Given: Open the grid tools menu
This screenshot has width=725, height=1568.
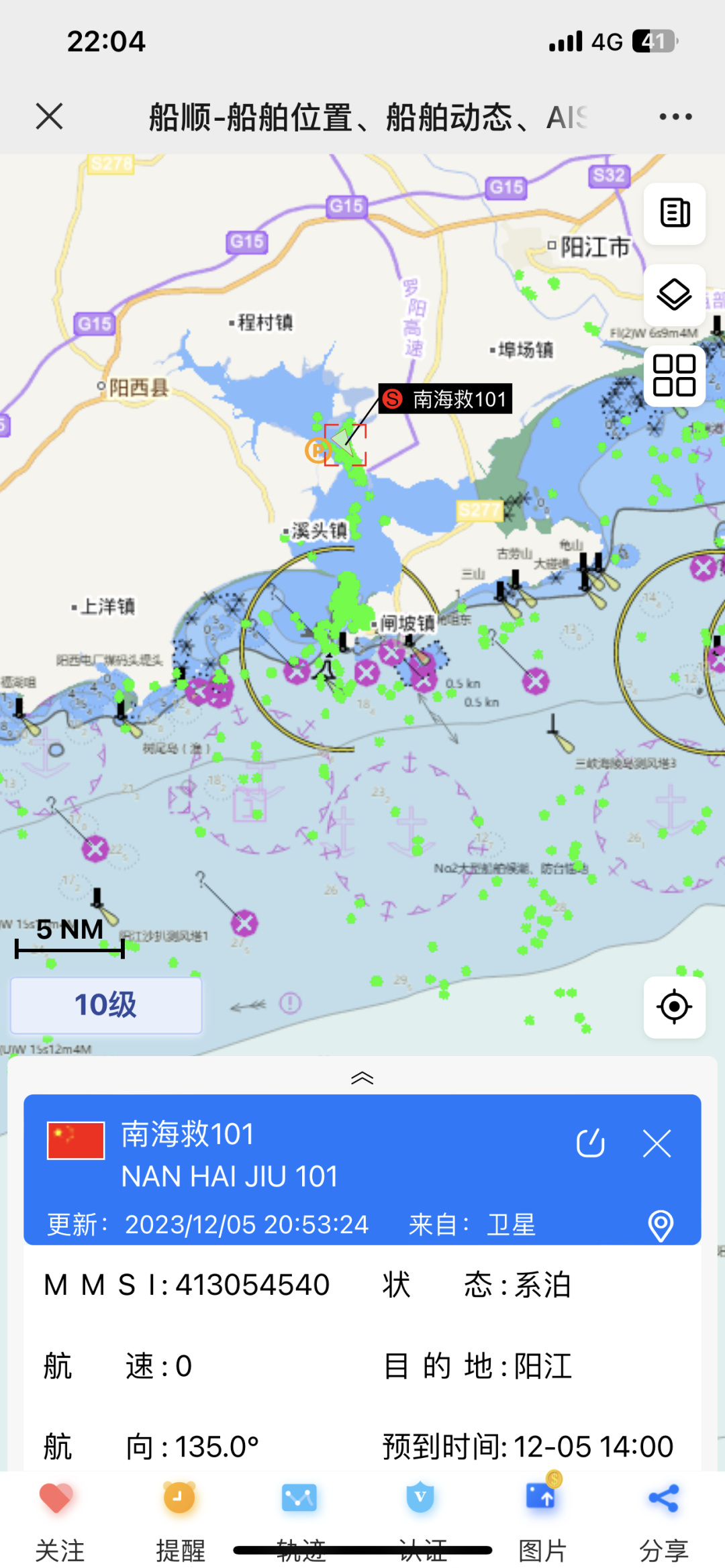Looking at the screenshot, I should click(x=674, y=375).
